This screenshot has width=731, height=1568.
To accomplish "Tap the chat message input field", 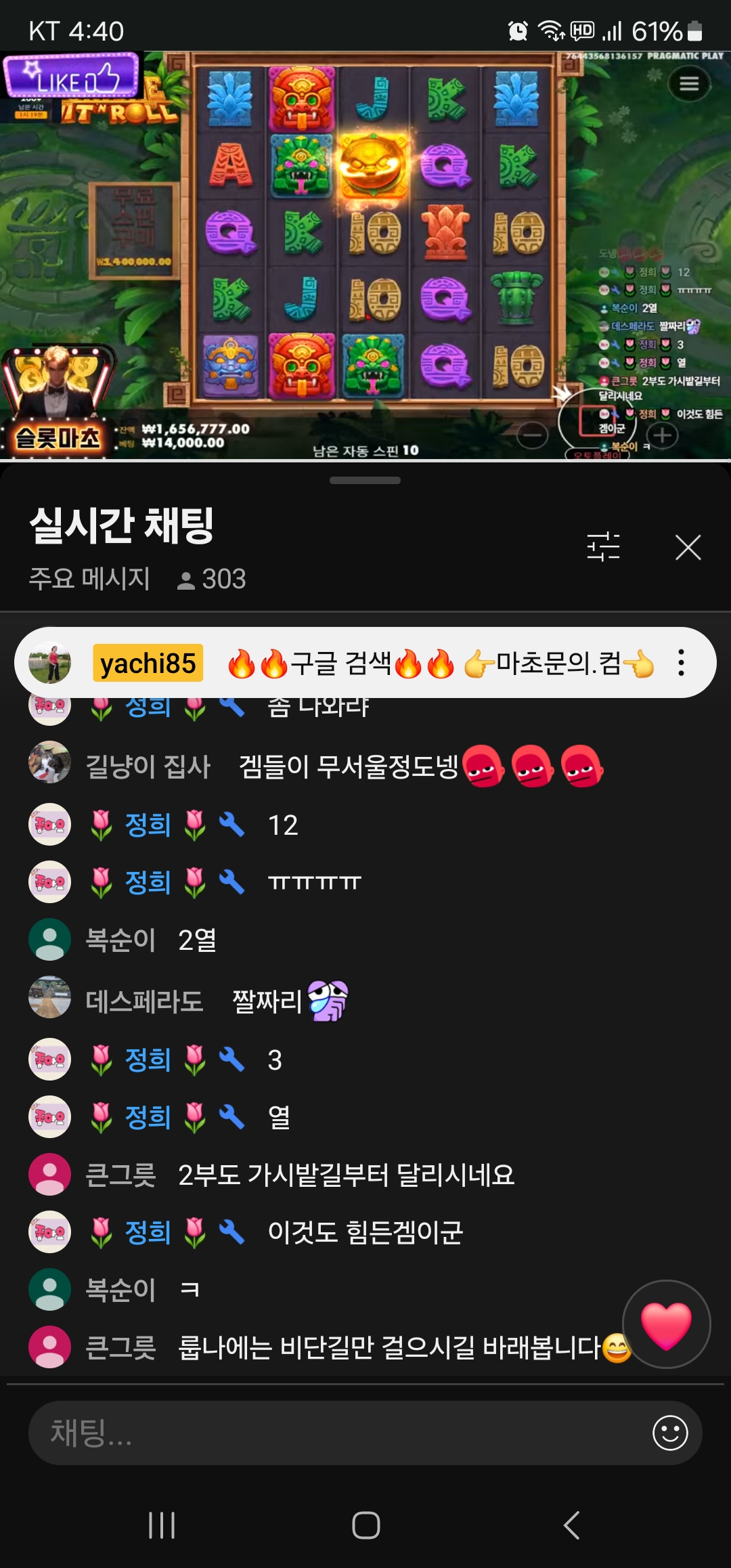I will pyautogui.click(x=338, y=1433).
